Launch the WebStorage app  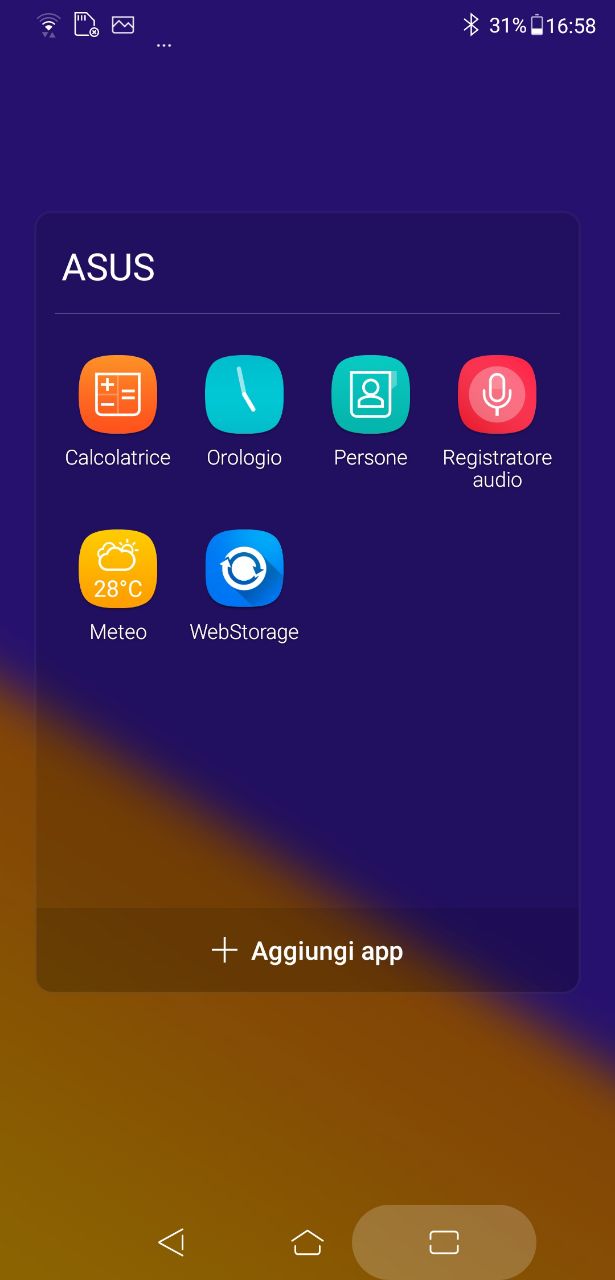(244, 569)
